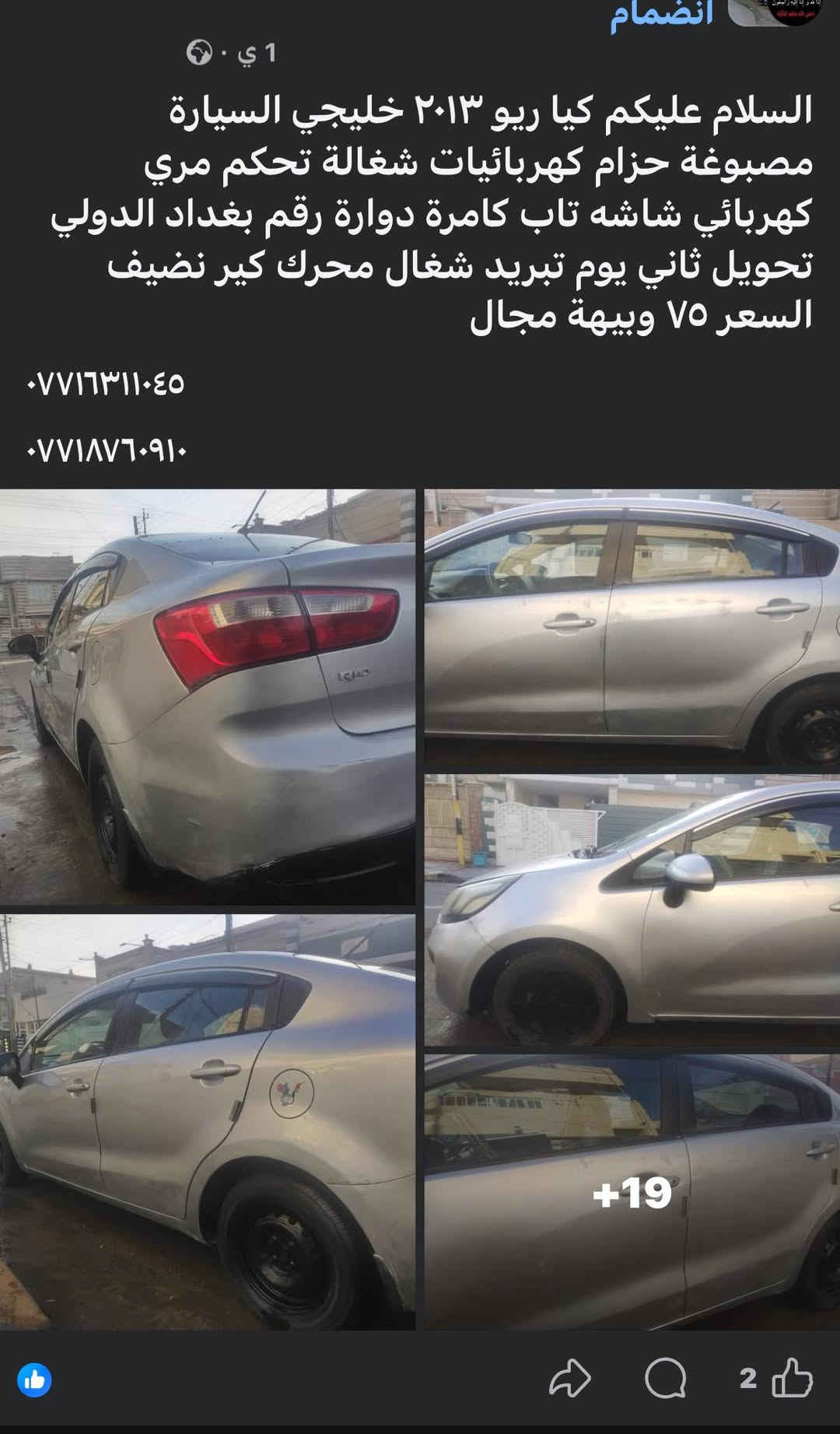Comment on the car listing post

point(665,1378)
